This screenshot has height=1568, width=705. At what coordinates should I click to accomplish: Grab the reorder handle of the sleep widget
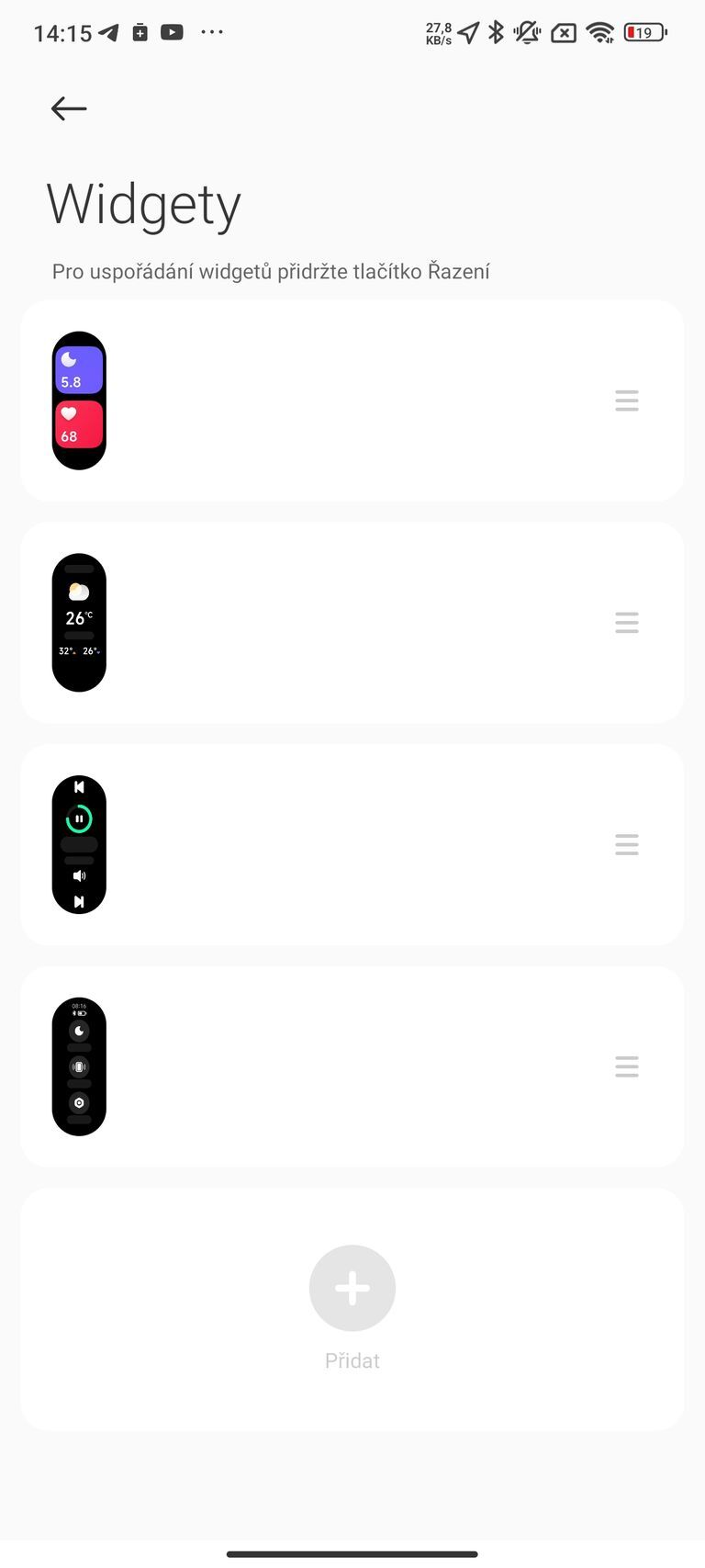coord(626,400)
